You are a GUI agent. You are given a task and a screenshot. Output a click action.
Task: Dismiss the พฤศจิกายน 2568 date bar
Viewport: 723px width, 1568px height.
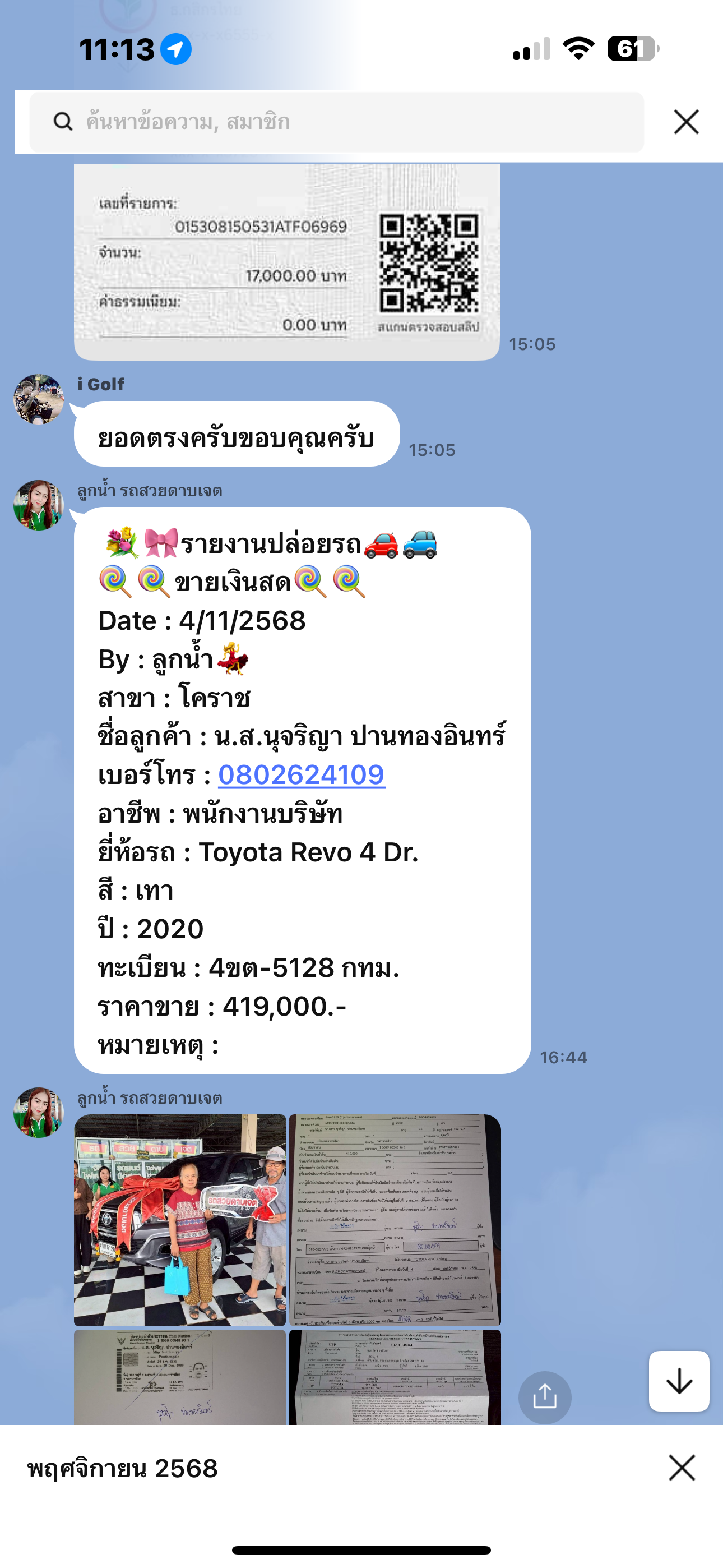(x=681, y=1468)
